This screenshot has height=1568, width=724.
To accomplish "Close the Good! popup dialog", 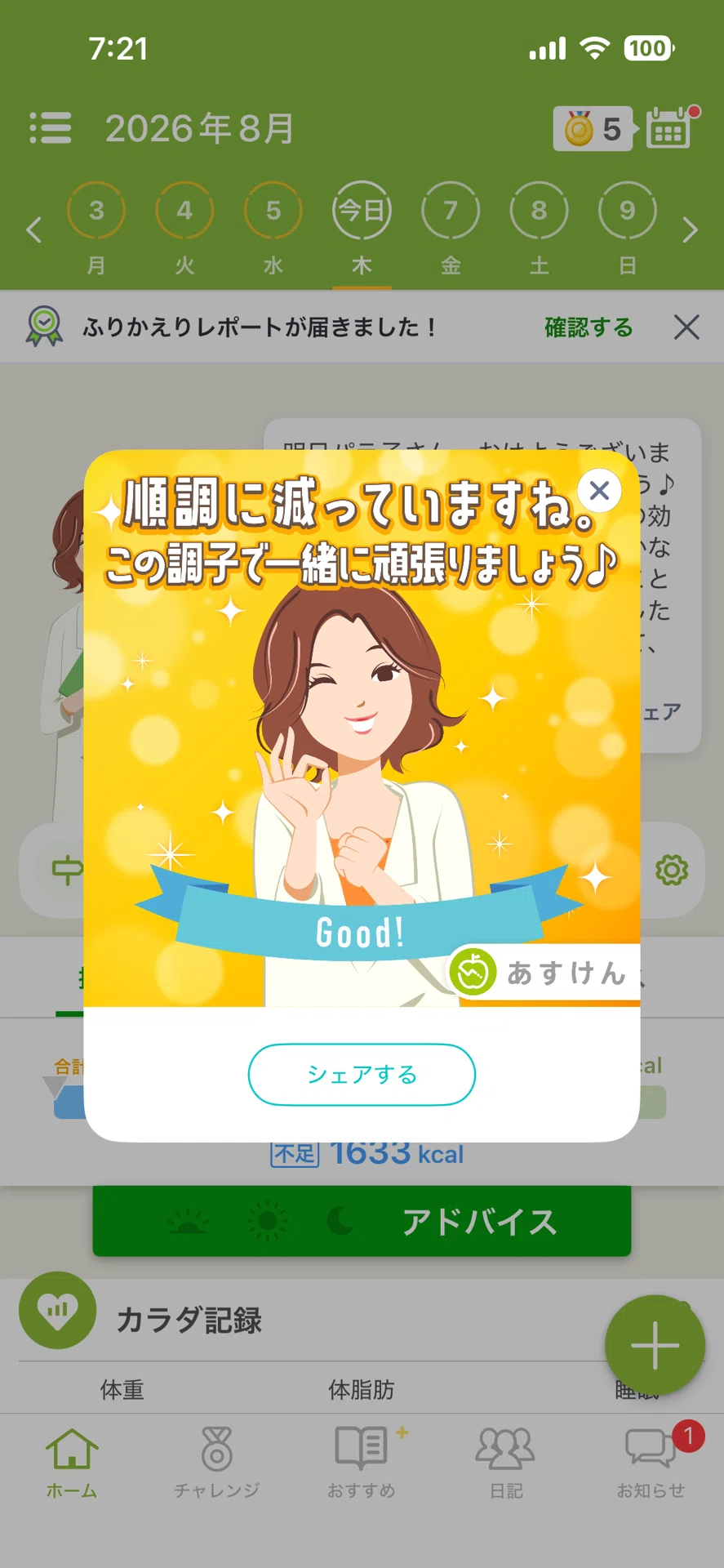I will [599, 490].
